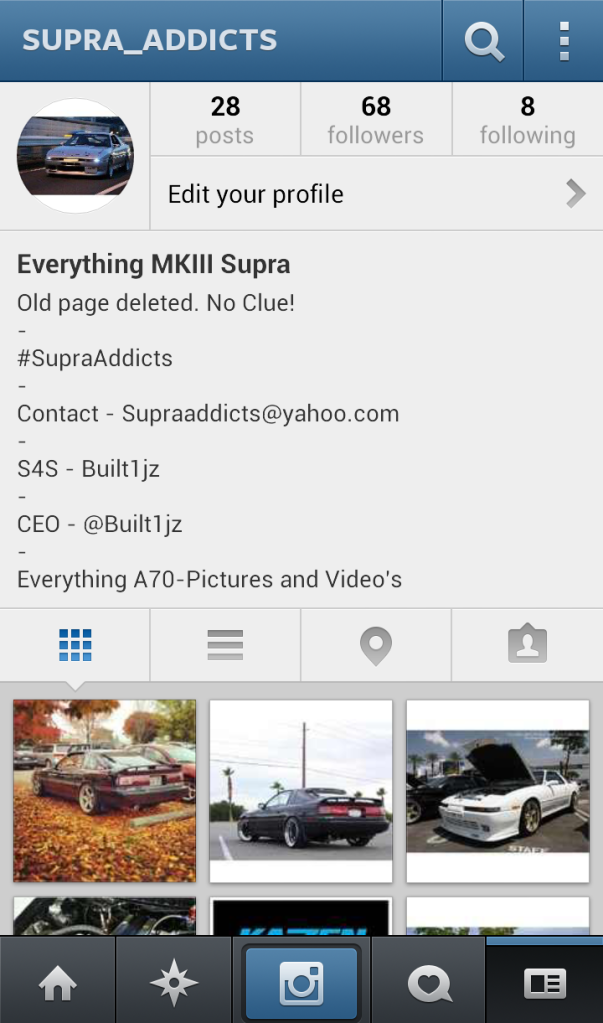Open the white Supra with hood up photo
603x1023 pixels.
497,790
